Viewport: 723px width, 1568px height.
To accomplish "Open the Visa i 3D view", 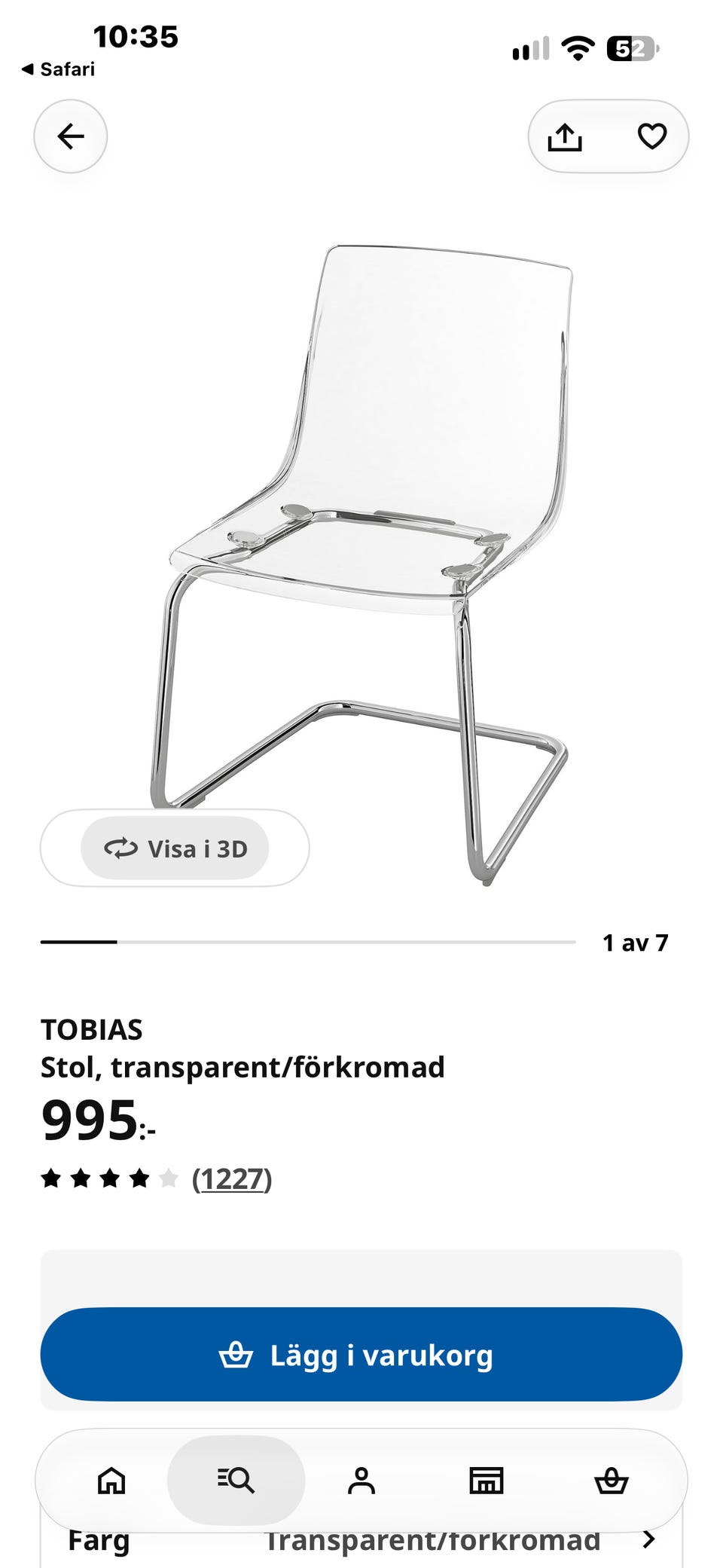I will 175,848.
